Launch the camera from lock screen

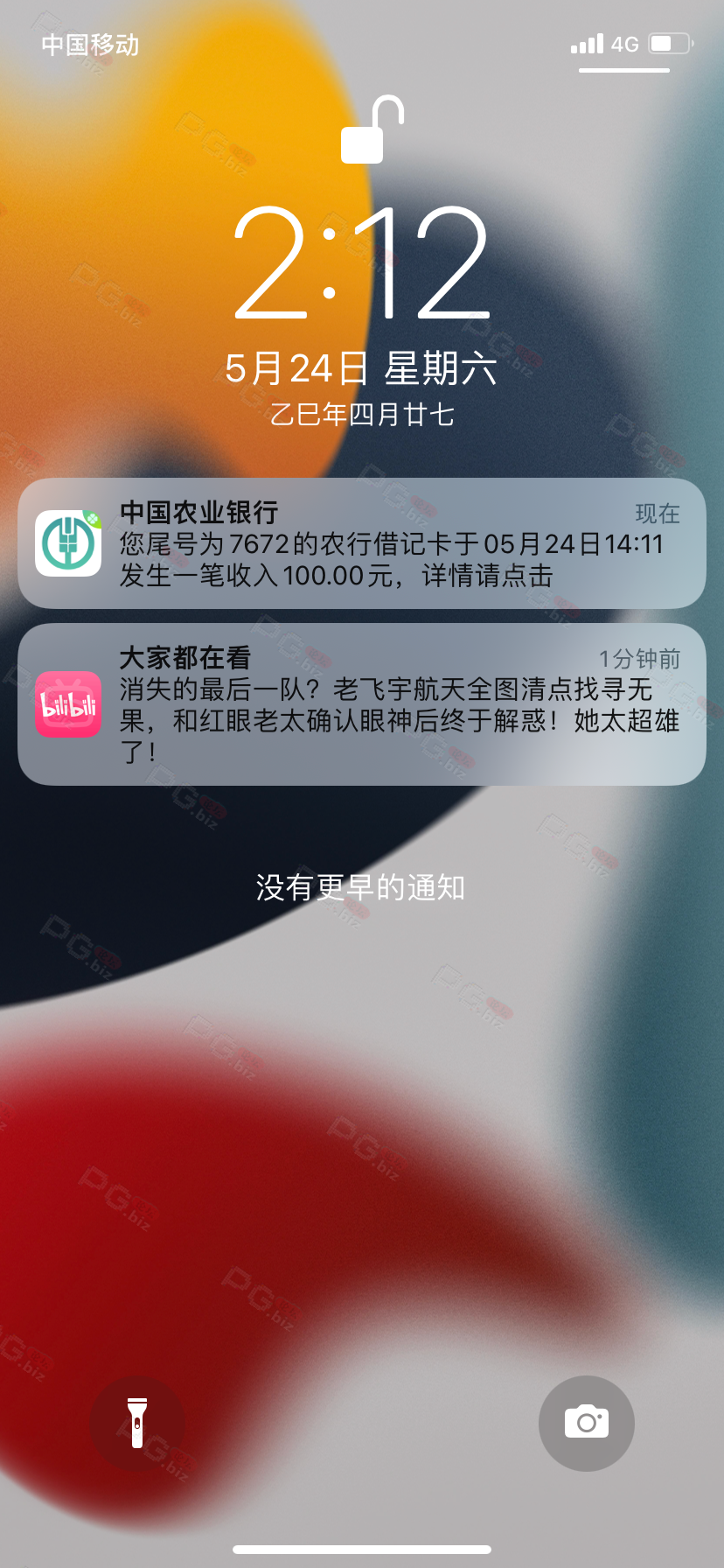pyautogui.click(x=586, y=1424)
